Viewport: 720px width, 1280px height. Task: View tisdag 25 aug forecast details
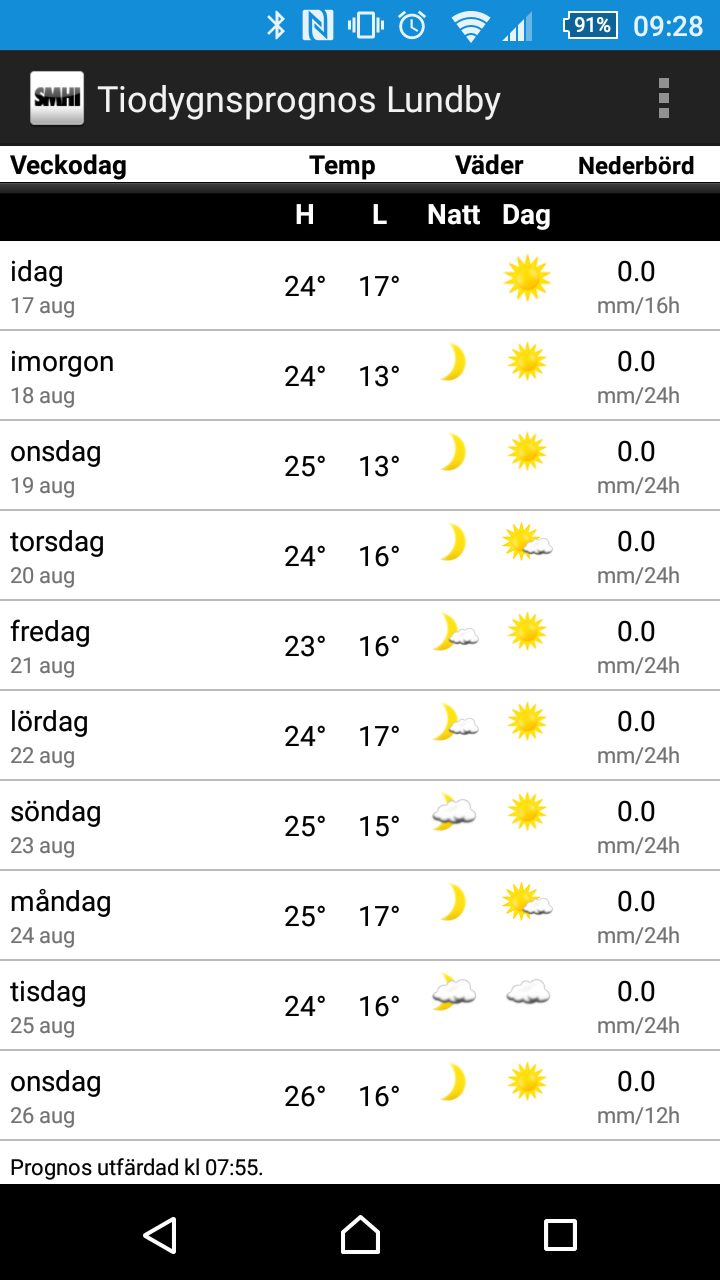pos(360,1006)
